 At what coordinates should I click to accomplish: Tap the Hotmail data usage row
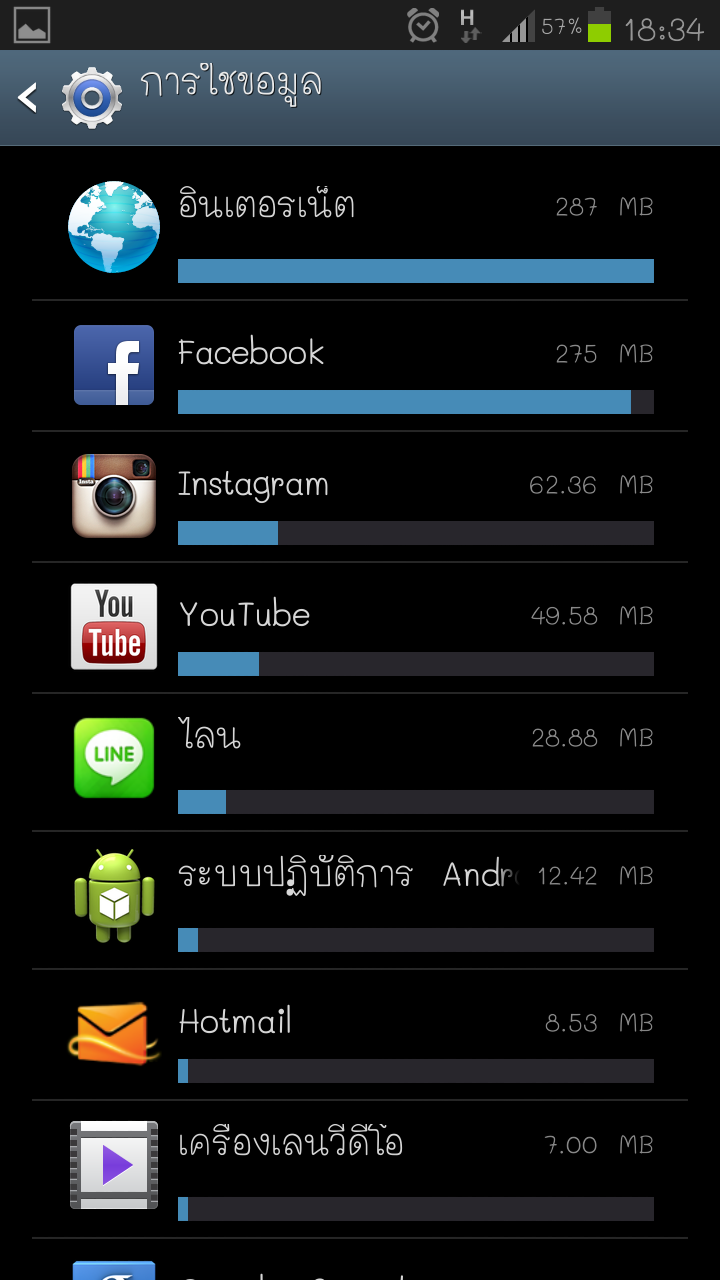[x=360, y=1035]
